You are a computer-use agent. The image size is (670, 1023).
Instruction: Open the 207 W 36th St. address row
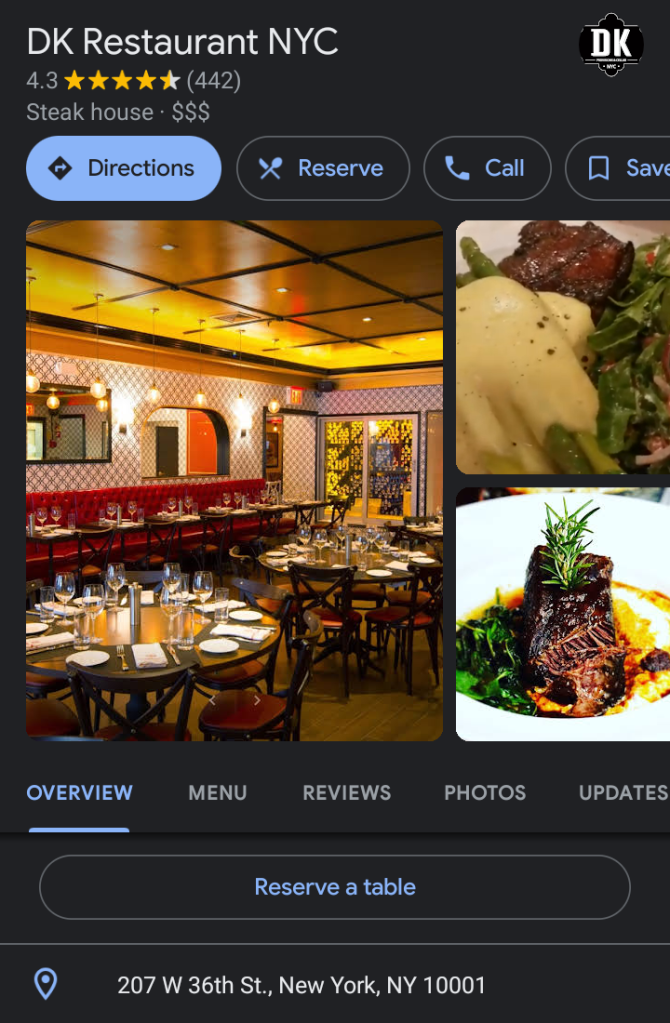[301, 985]
